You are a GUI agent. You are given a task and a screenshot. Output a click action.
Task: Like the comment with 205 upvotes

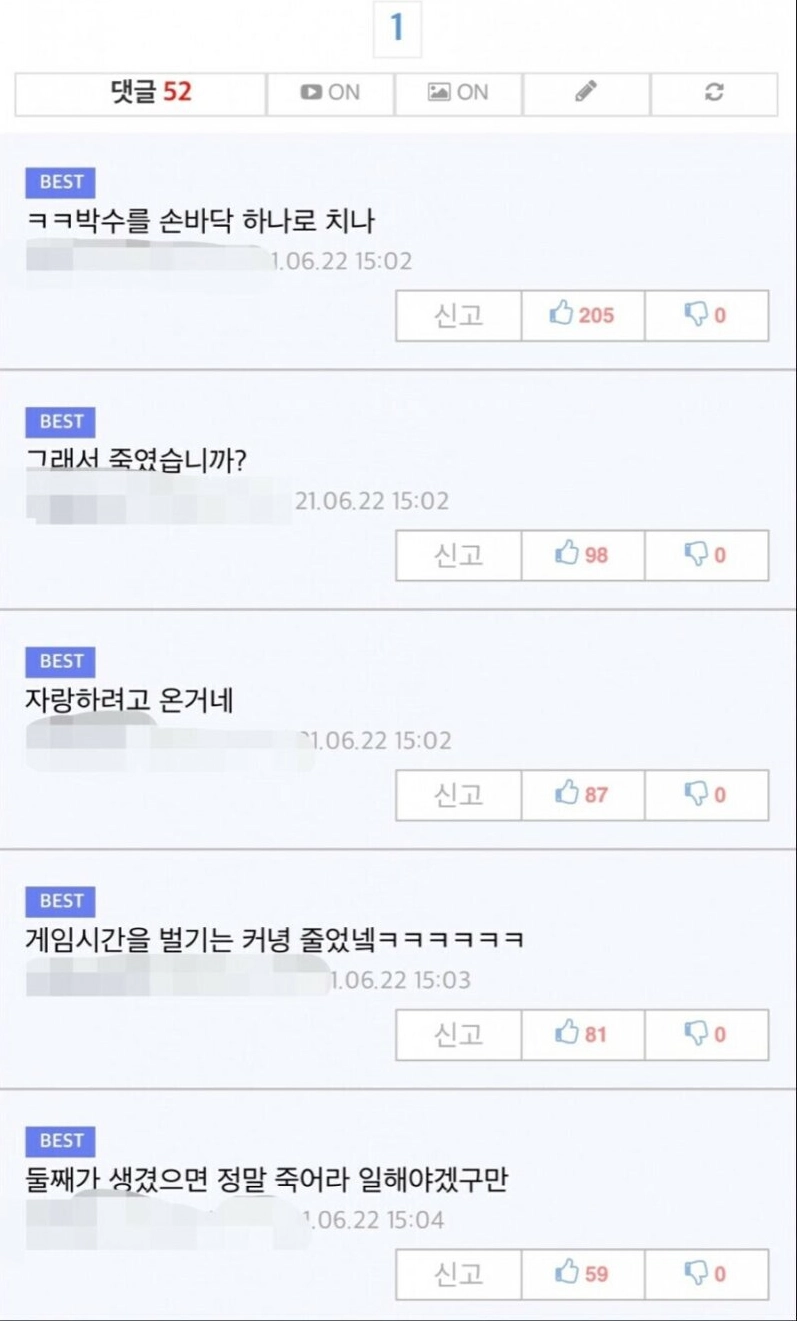[x=582, y=316]
